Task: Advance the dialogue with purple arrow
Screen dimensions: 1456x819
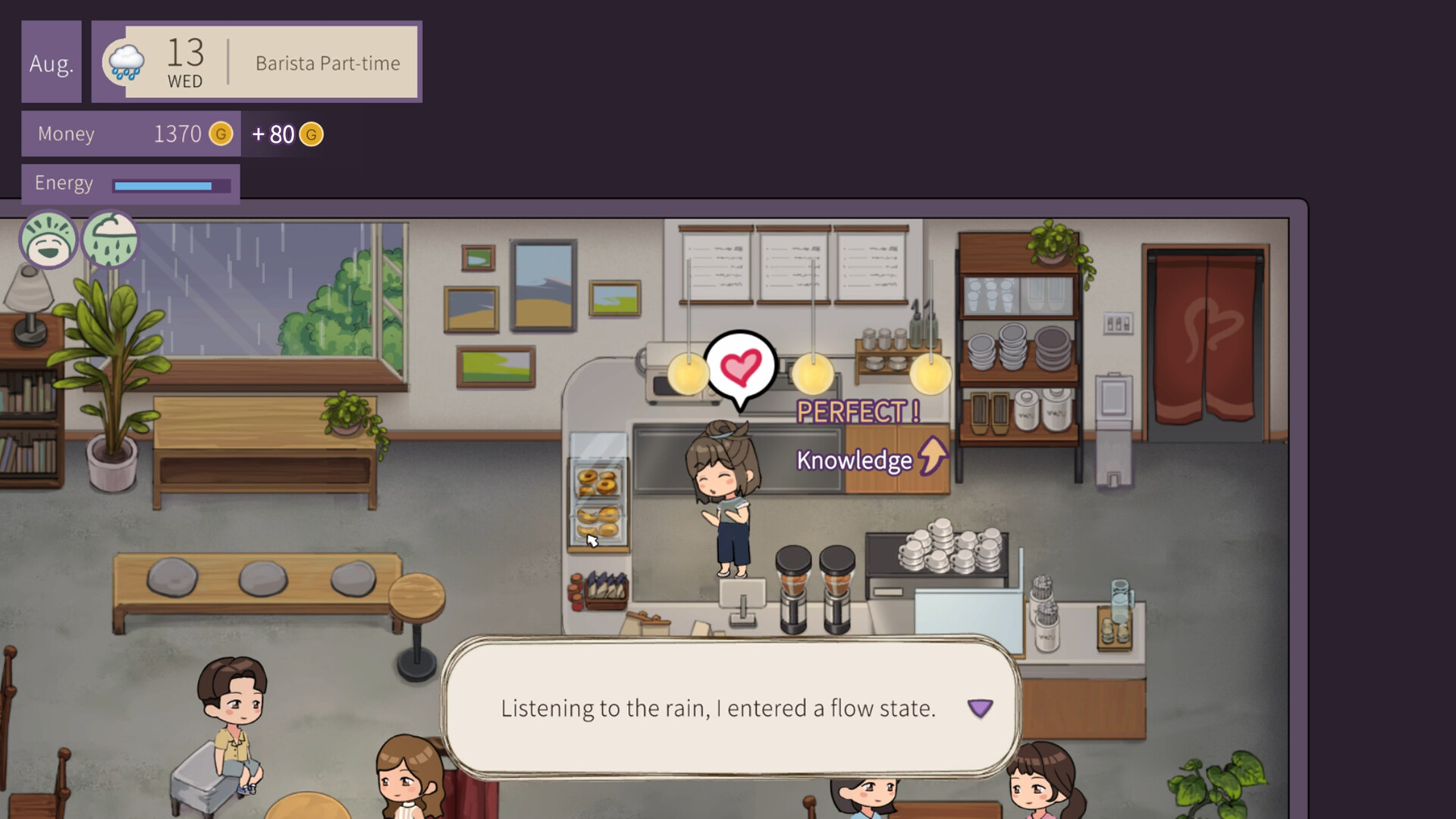Action: [980, 708]
